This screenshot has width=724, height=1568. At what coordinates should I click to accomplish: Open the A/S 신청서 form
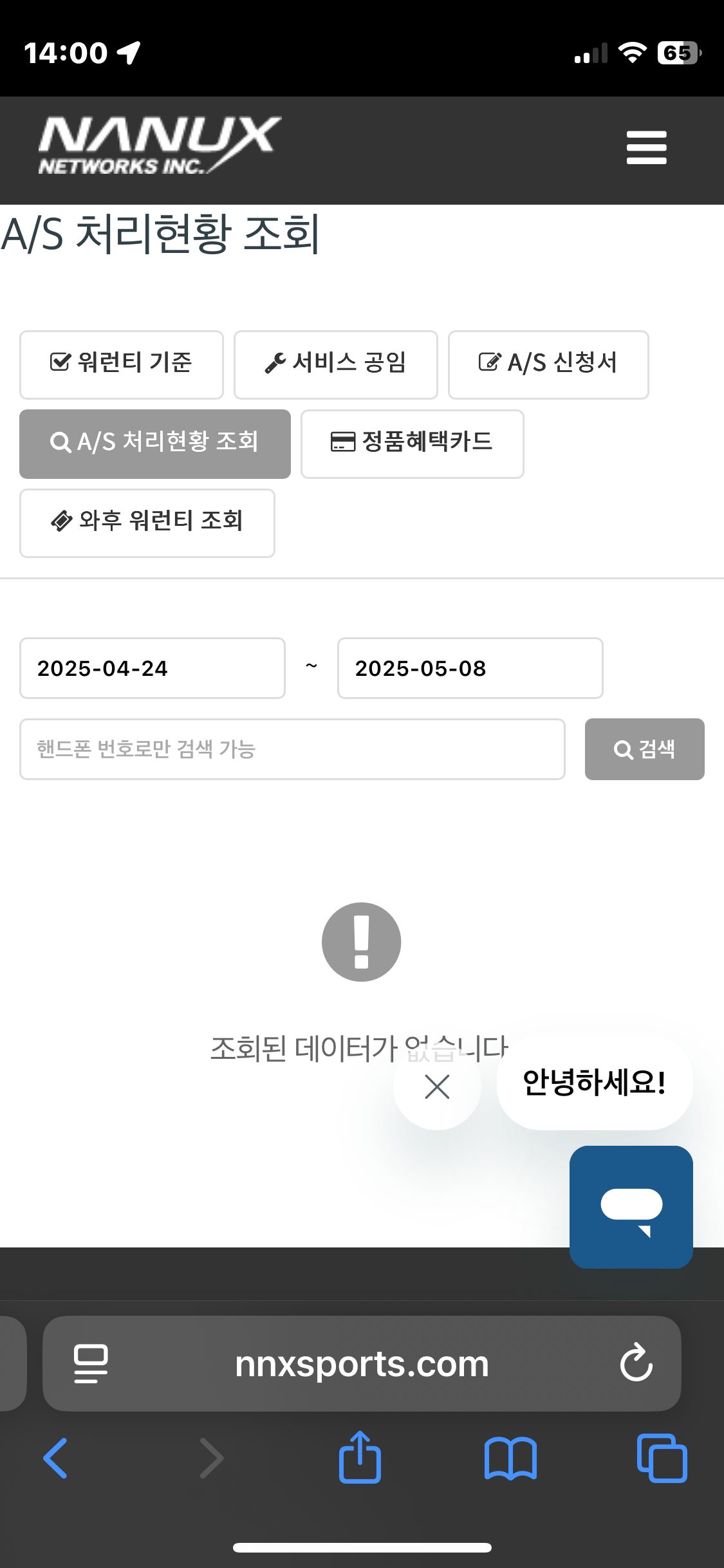pos(548,364)
